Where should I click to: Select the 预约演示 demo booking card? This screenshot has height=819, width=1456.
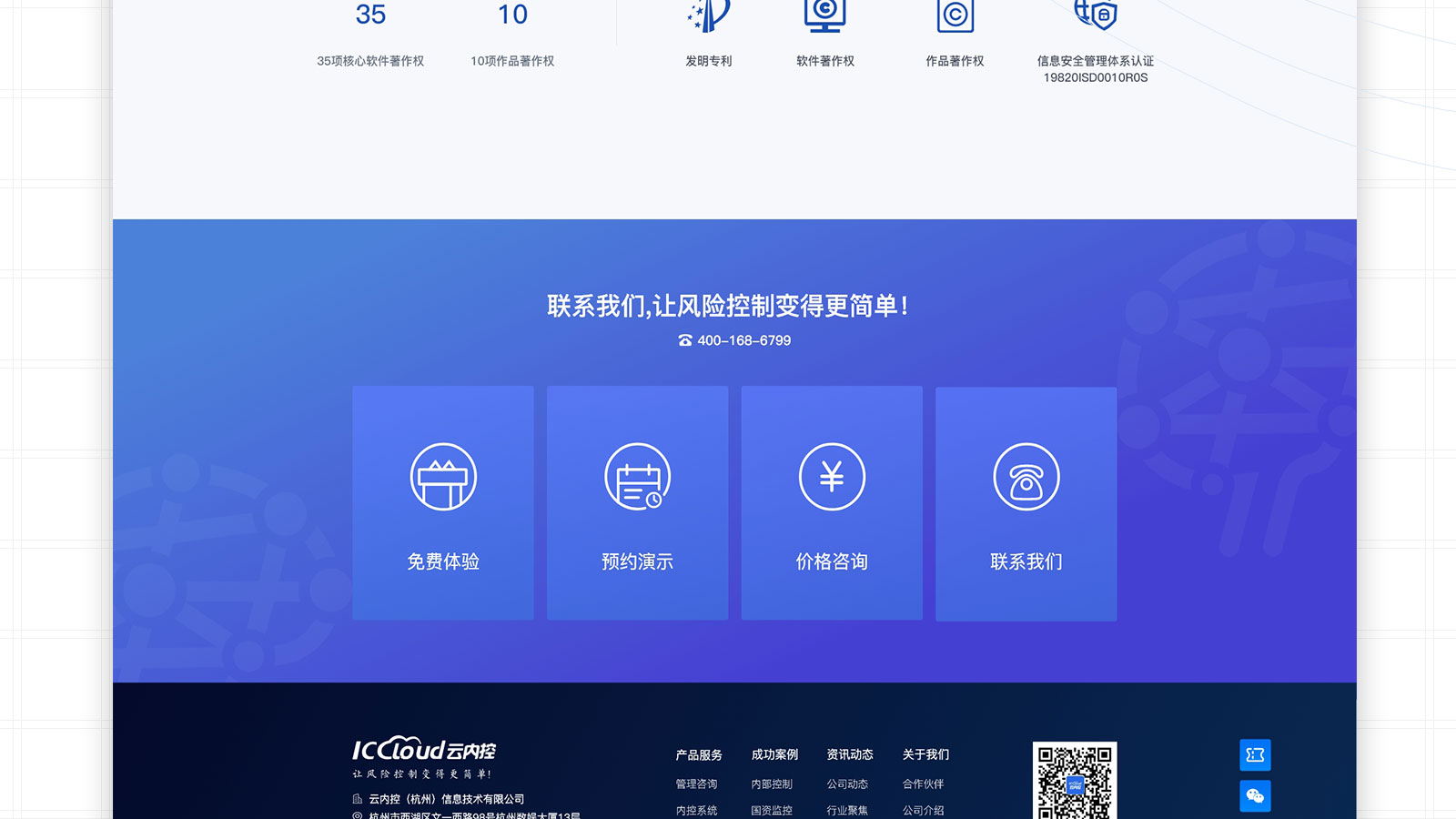[x=637, y=503]
